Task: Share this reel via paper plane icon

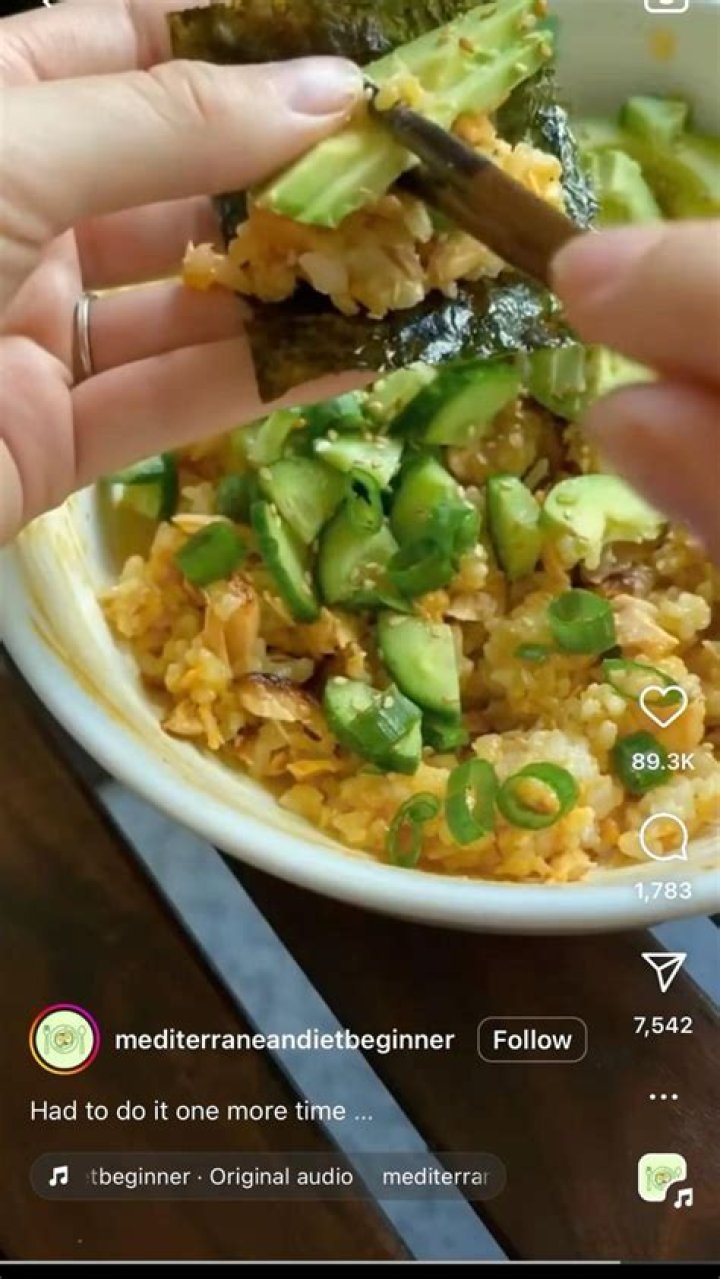Action: [x=663, y=971]
